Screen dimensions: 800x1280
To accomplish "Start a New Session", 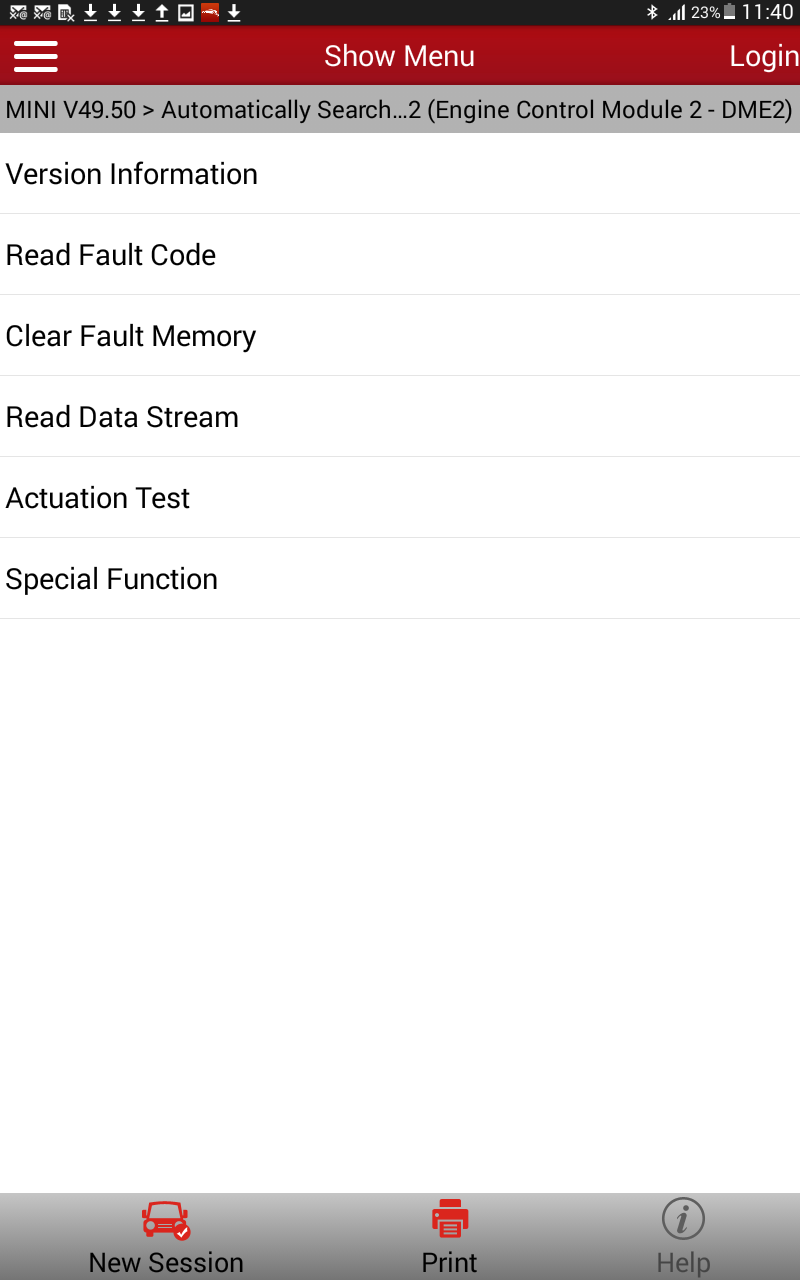I will pos(166,1238).
